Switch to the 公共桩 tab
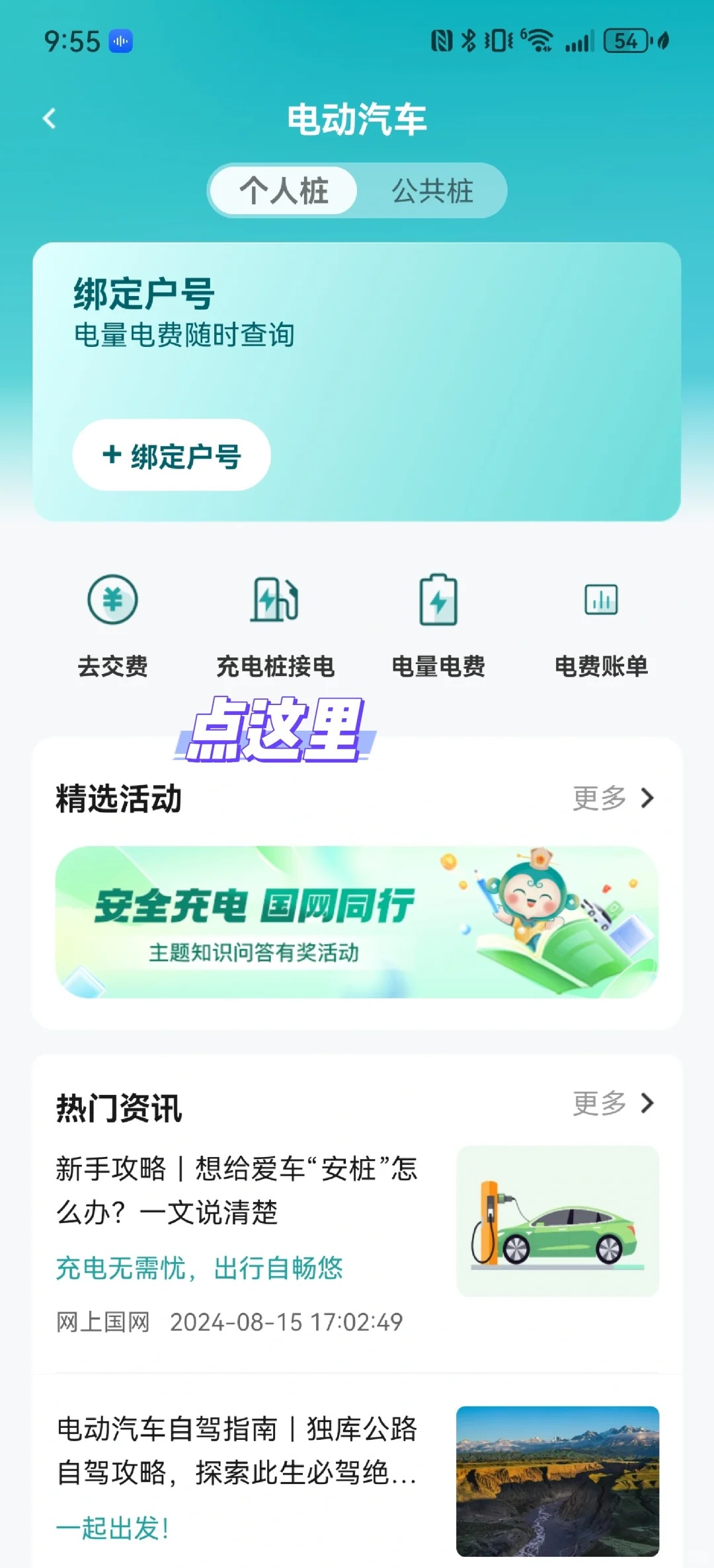 click(432, 191)
